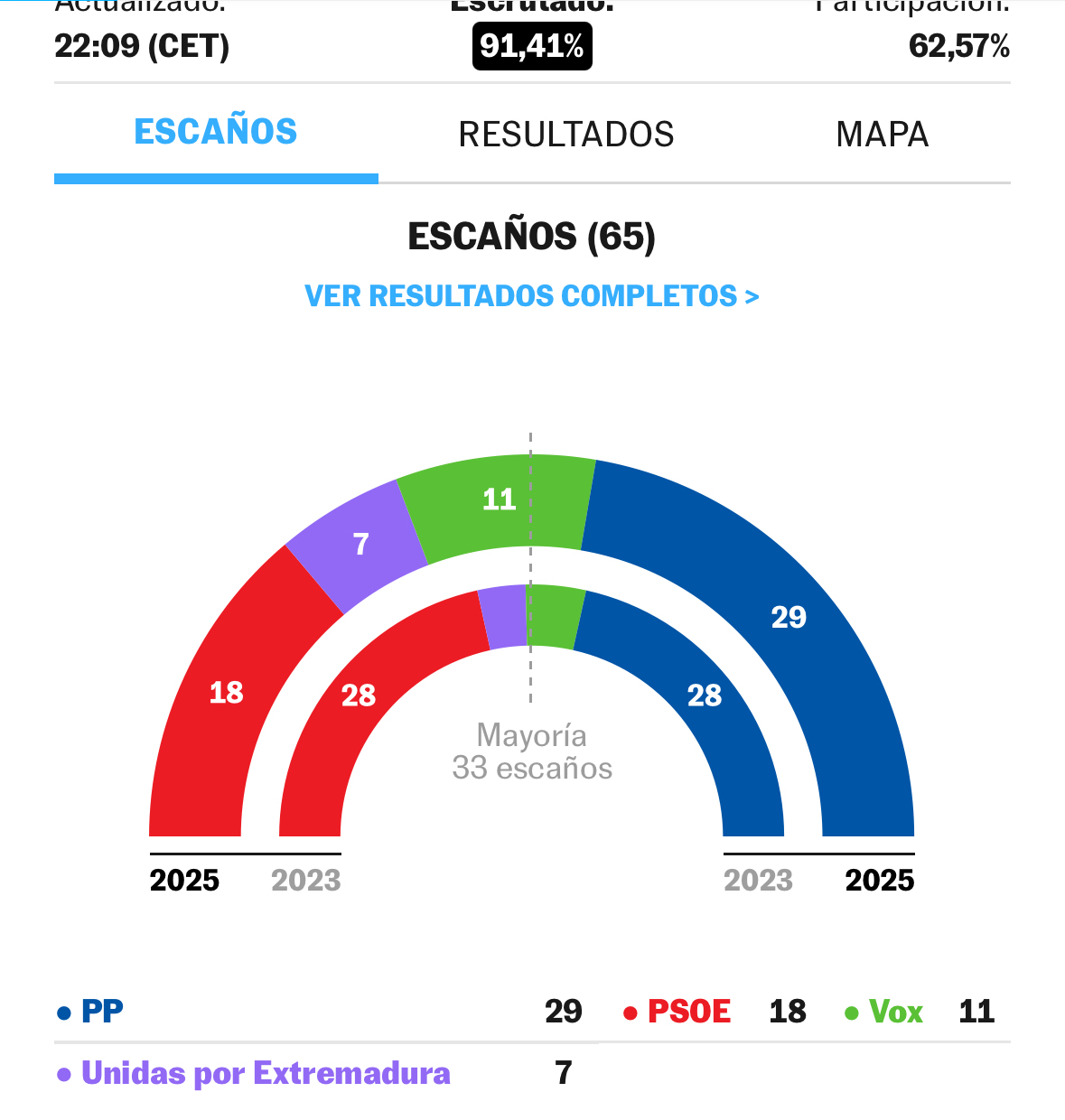Open VER RESULTADOS COMPLETOS link
This screenshot has height=1120, width=1065.
point(531,296)
